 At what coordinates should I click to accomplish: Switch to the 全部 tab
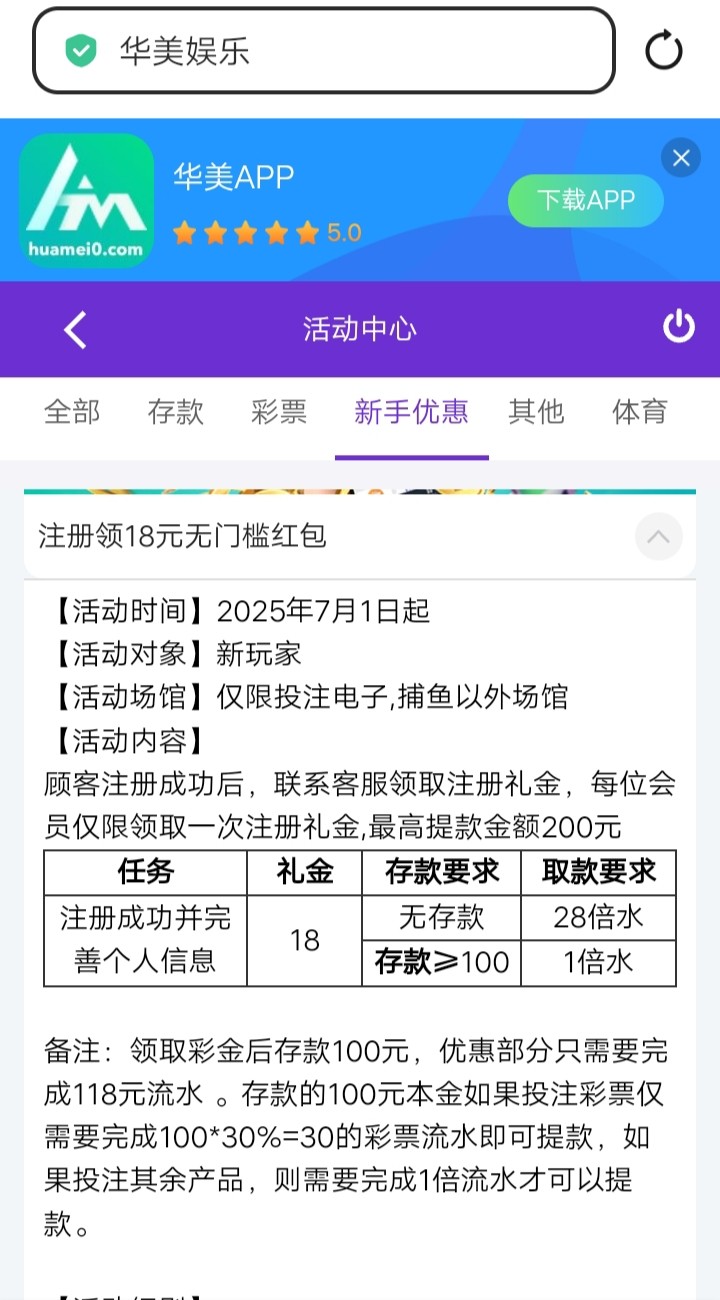click(x=72, y=412)
